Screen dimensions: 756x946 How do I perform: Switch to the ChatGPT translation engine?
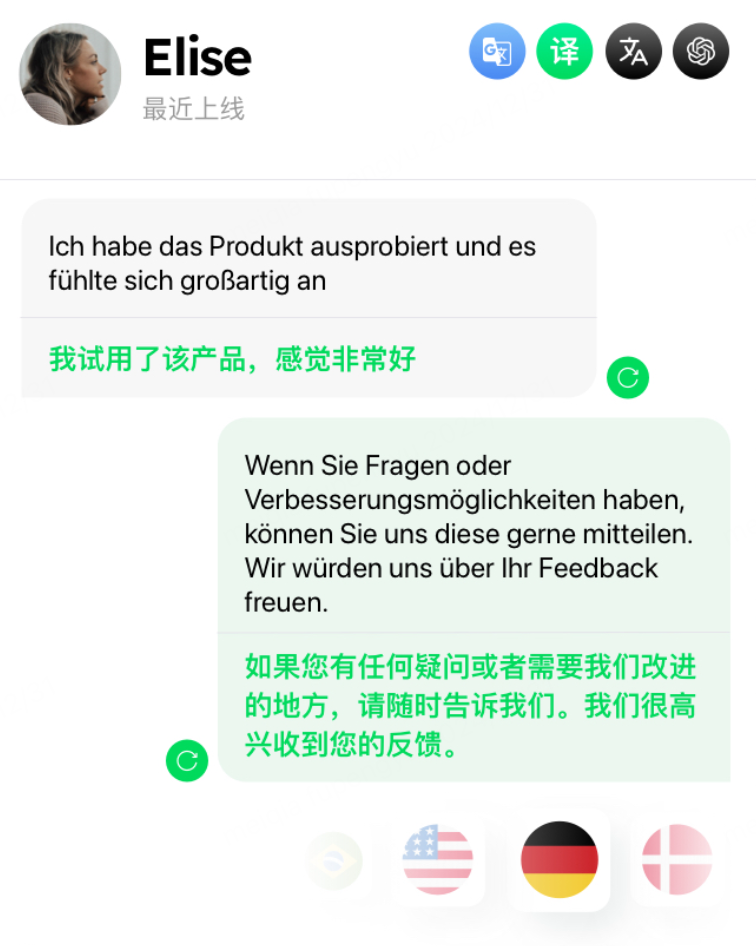pos(701,51)
